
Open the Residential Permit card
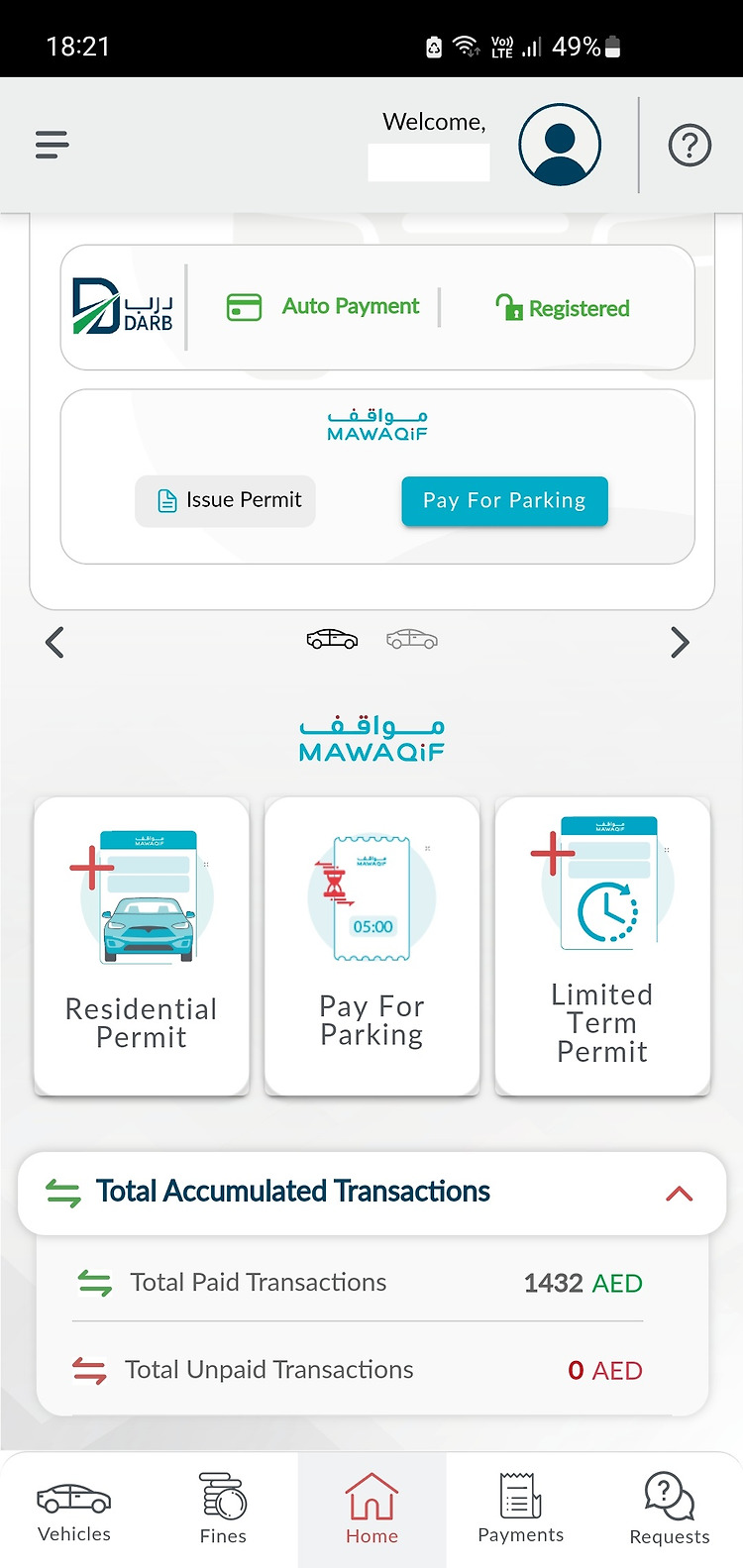point(142,946)
